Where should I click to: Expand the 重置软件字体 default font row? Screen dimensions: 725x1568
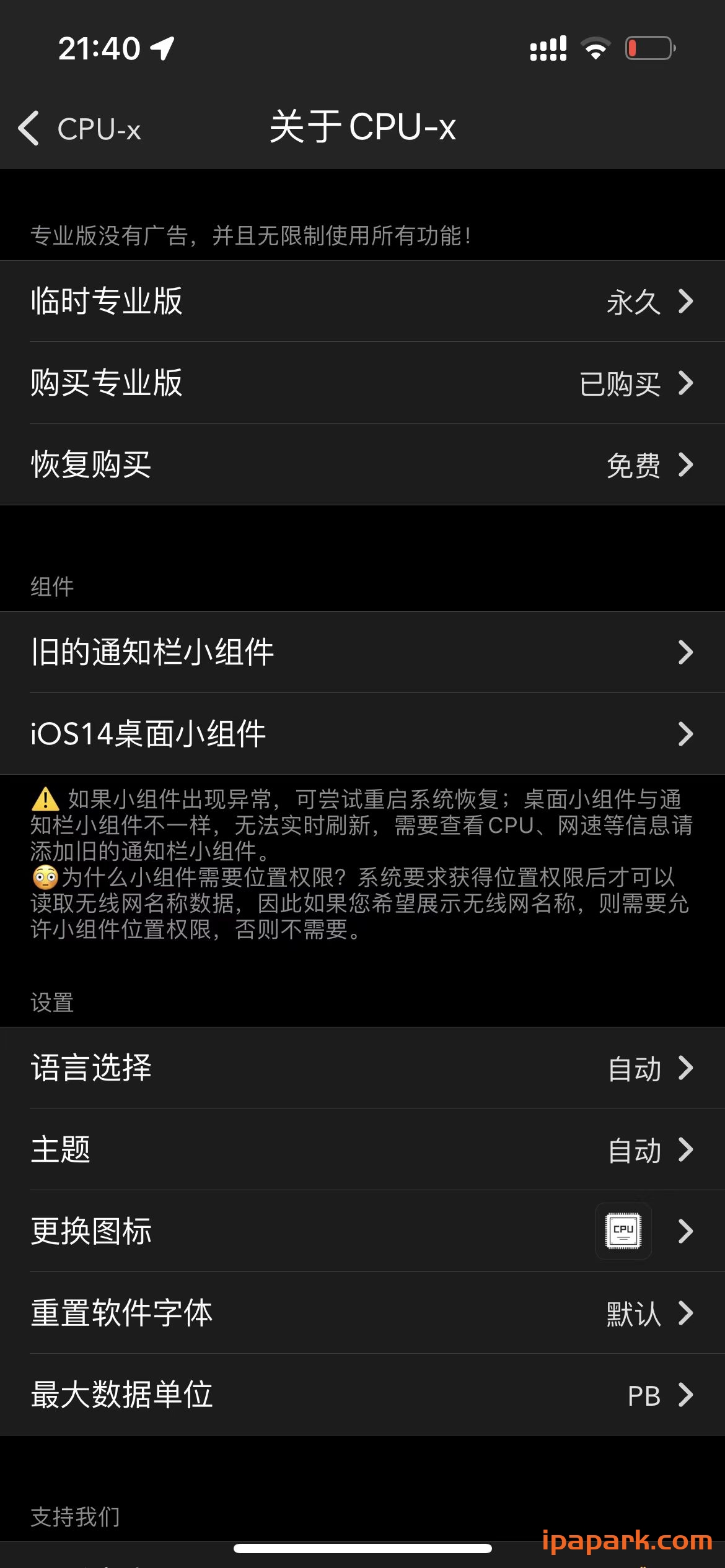362,1313
